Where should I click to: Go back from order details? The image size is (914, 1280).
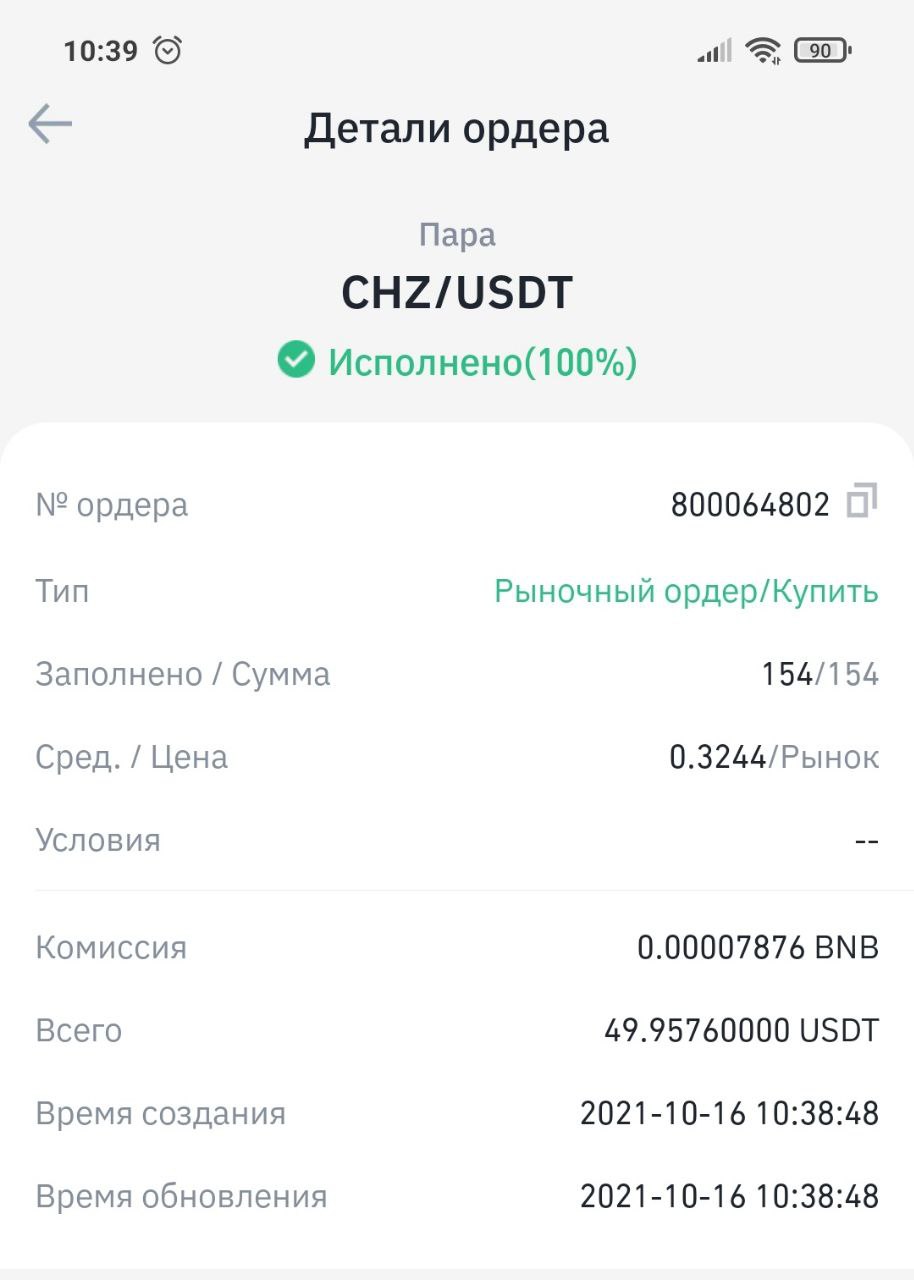50,125
